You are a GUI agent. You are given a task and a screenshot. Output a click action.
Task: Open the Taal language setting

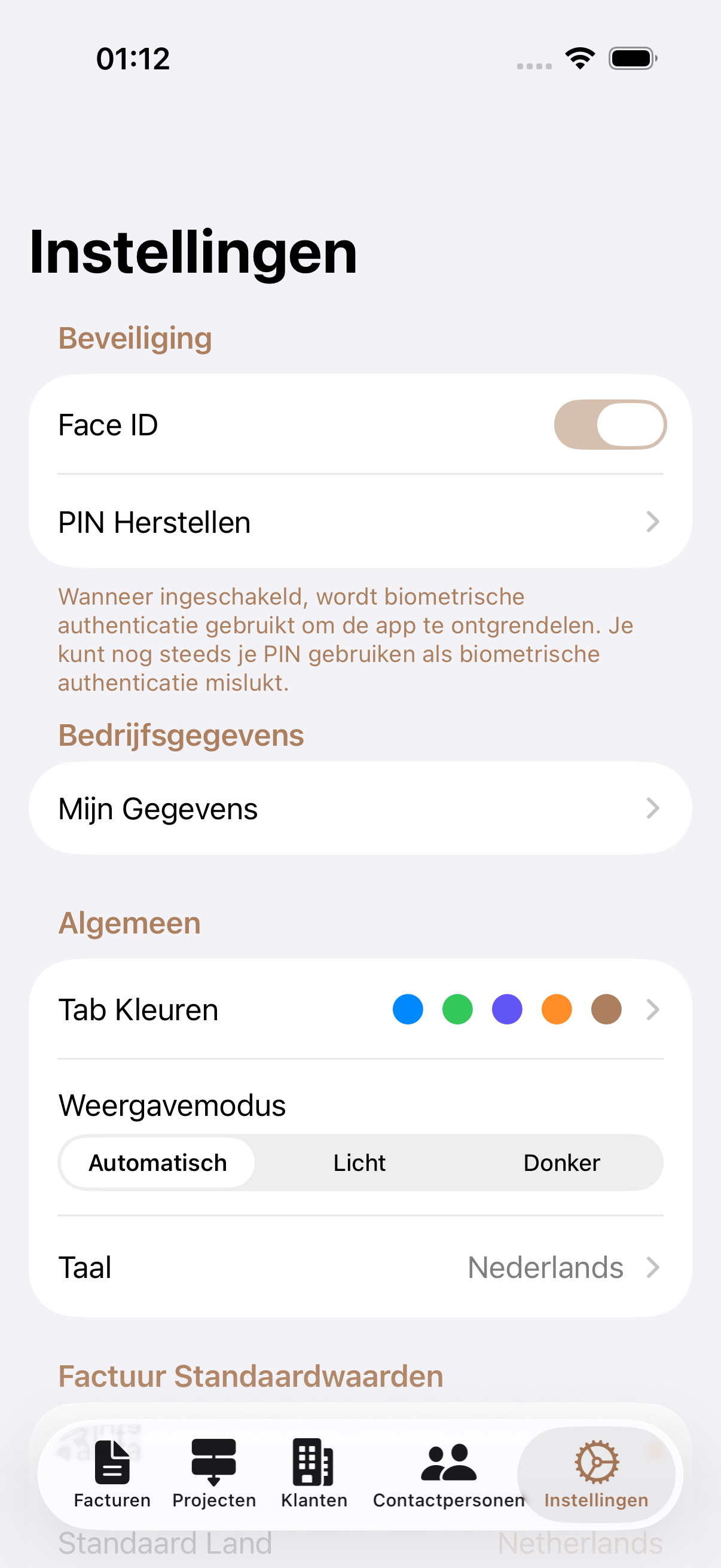click(x=359, y=1268)
